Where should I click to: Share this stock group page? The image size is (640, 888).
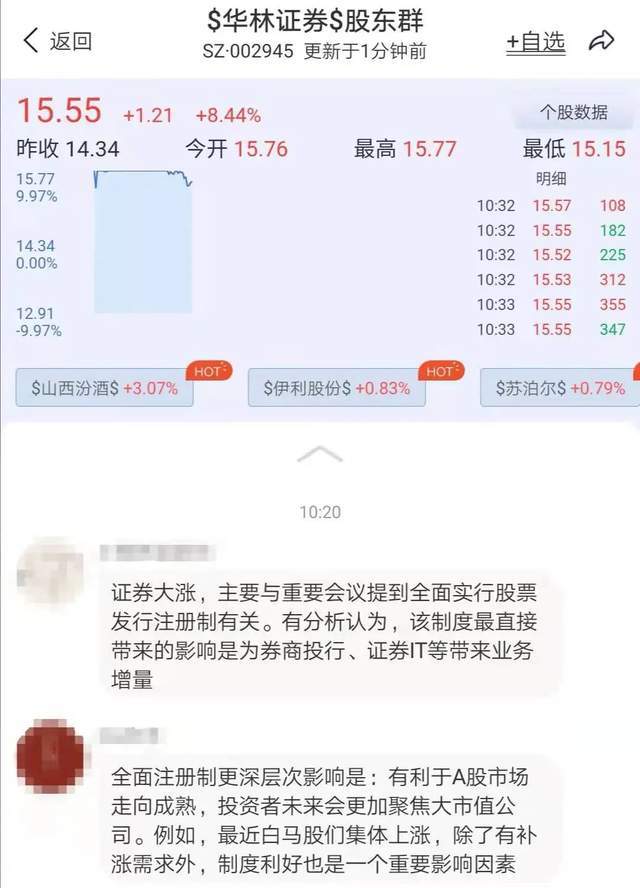coord(601,41)
